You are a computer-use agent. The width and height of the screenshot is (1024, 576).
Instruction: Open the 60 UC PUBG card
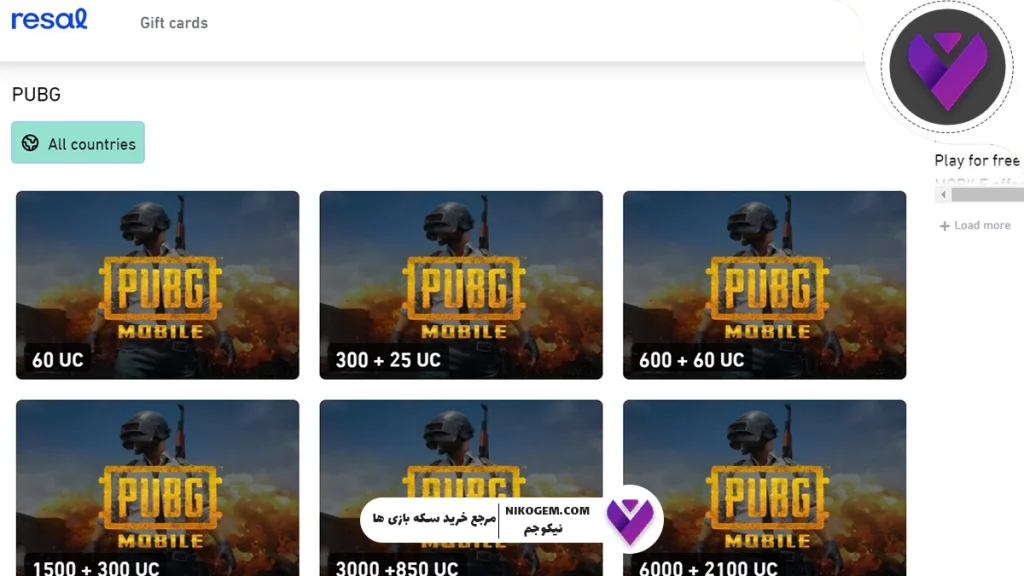[157, 285]
